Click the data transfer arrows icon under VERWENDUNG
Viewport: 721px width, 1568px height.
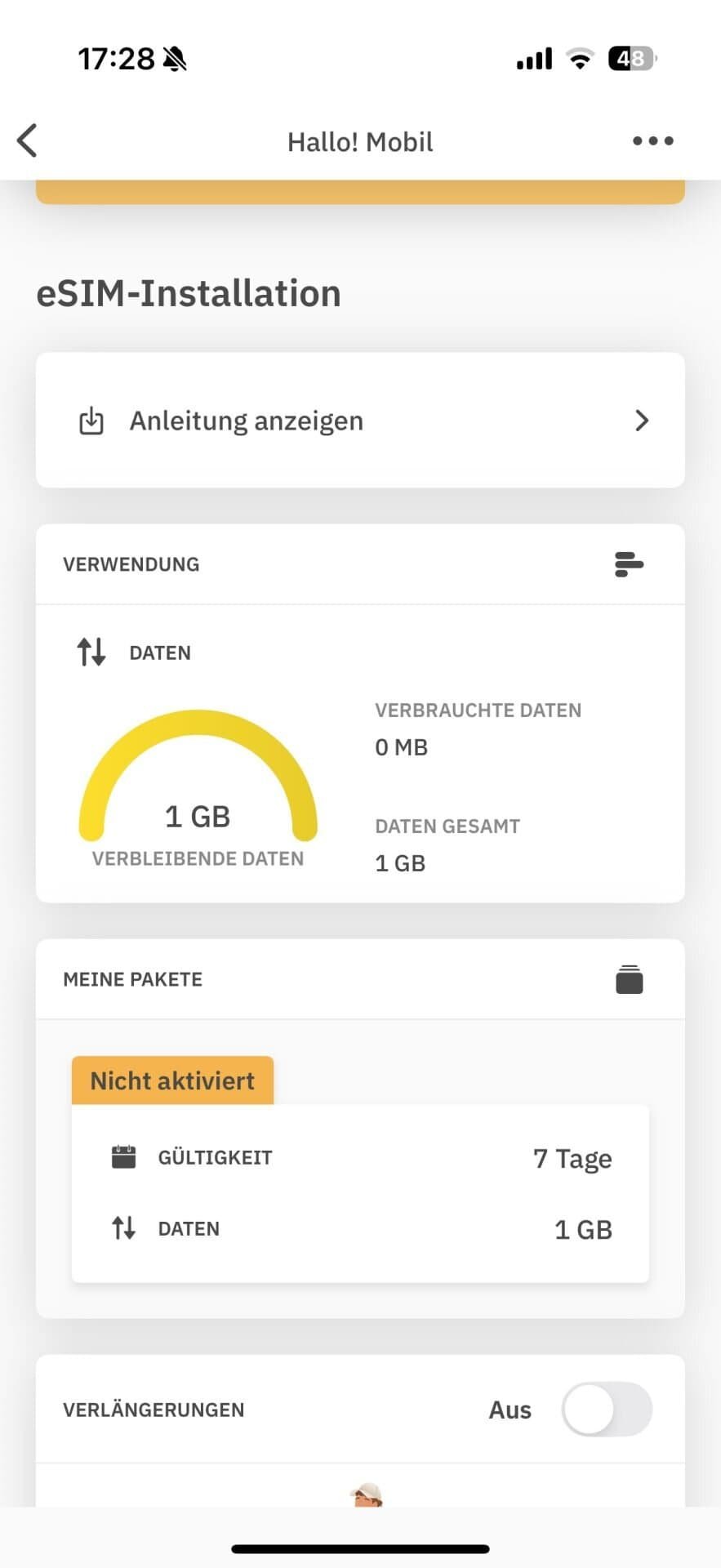(91, 652)
